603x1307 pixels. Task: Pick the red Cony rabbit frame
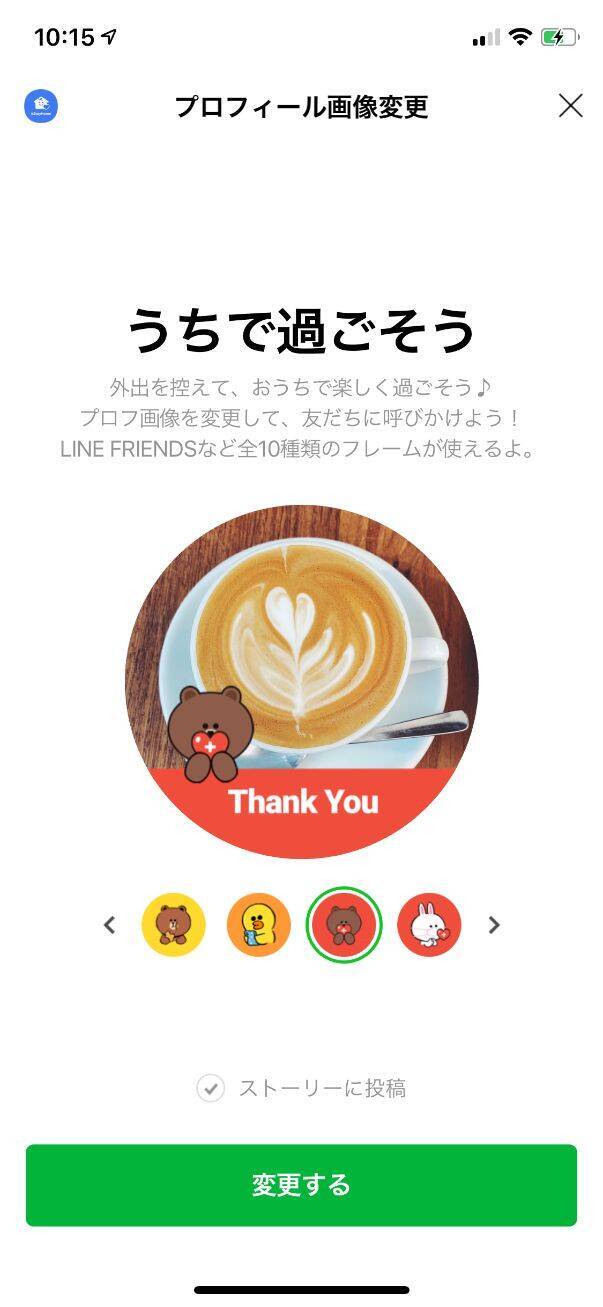(429, 926)
